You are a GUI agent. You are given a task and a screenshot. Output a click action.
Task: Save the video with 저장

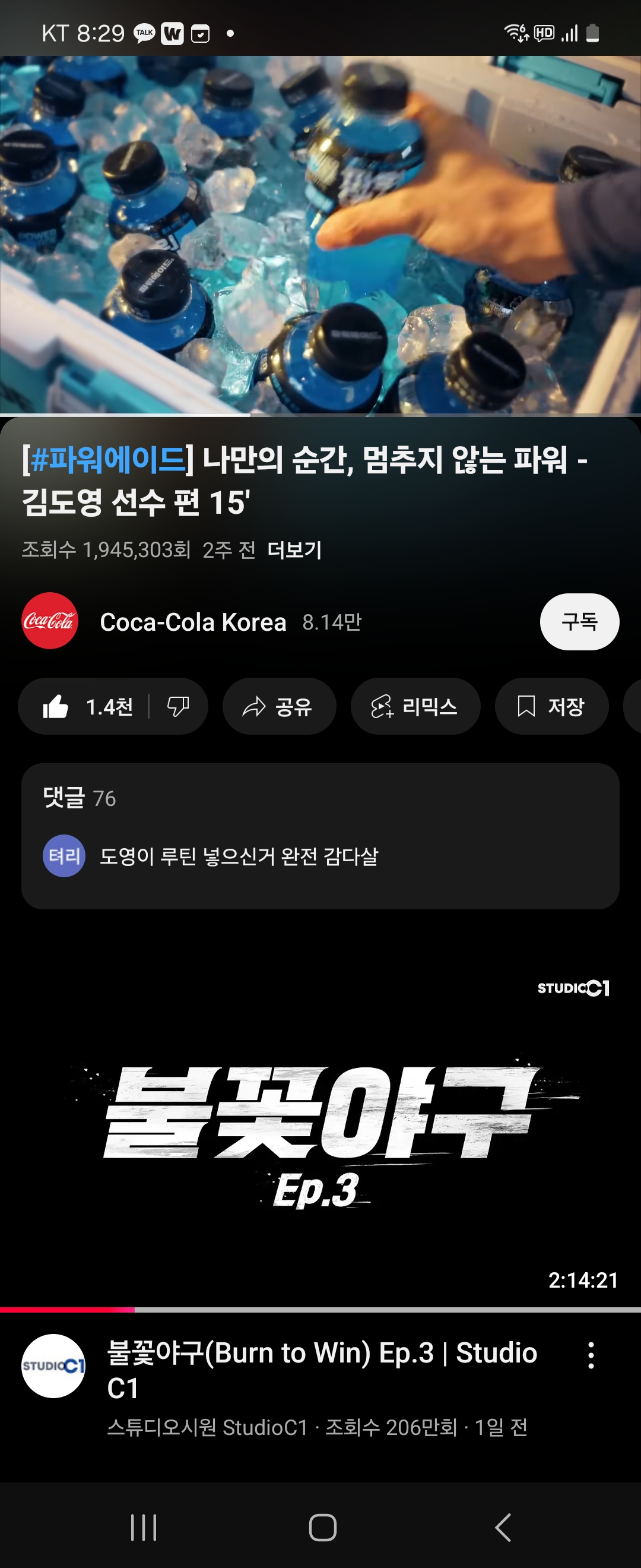[x=551, y=707]
